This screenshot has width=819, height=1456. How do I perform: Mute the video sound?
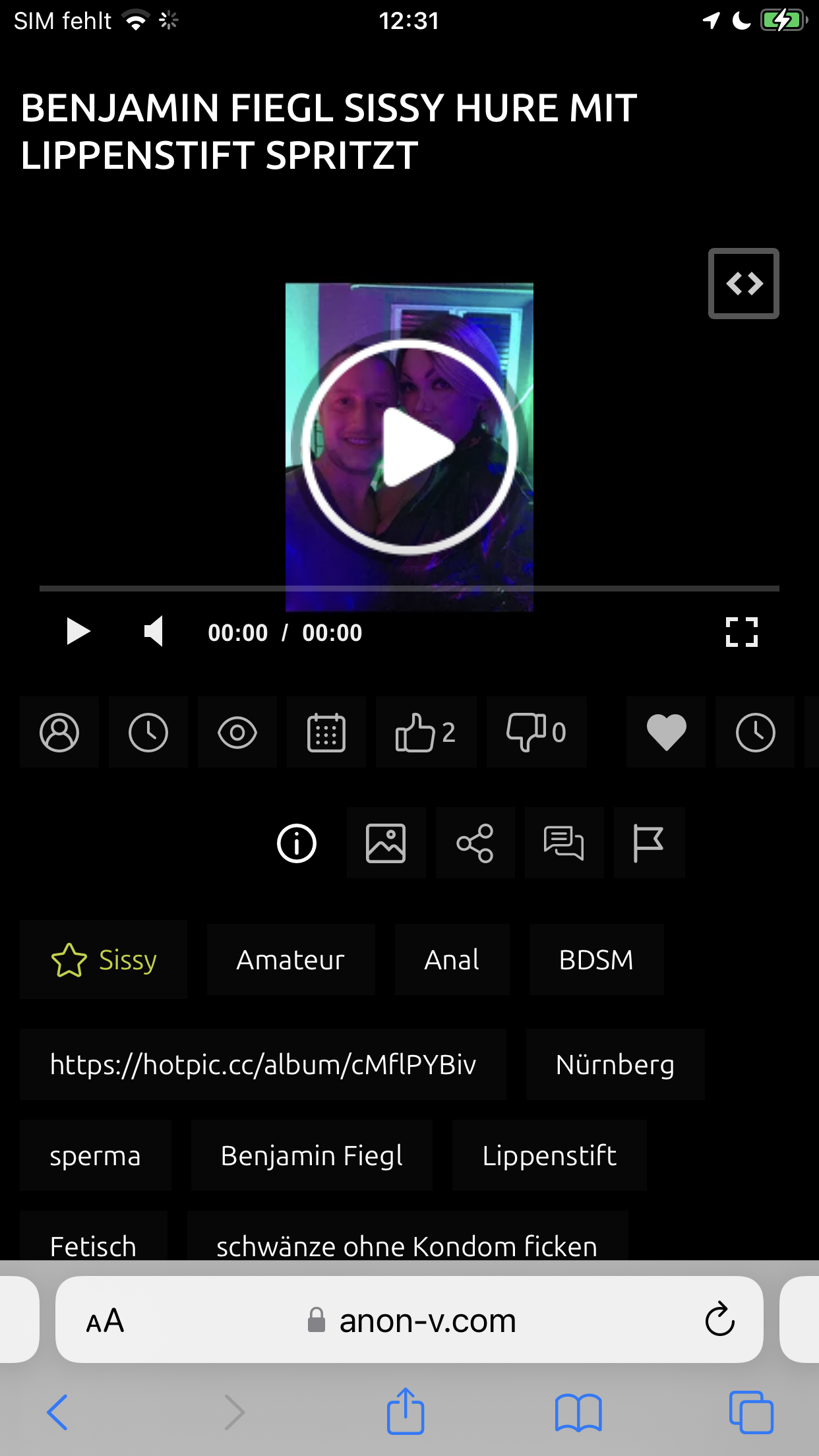(x=154, y=632)
